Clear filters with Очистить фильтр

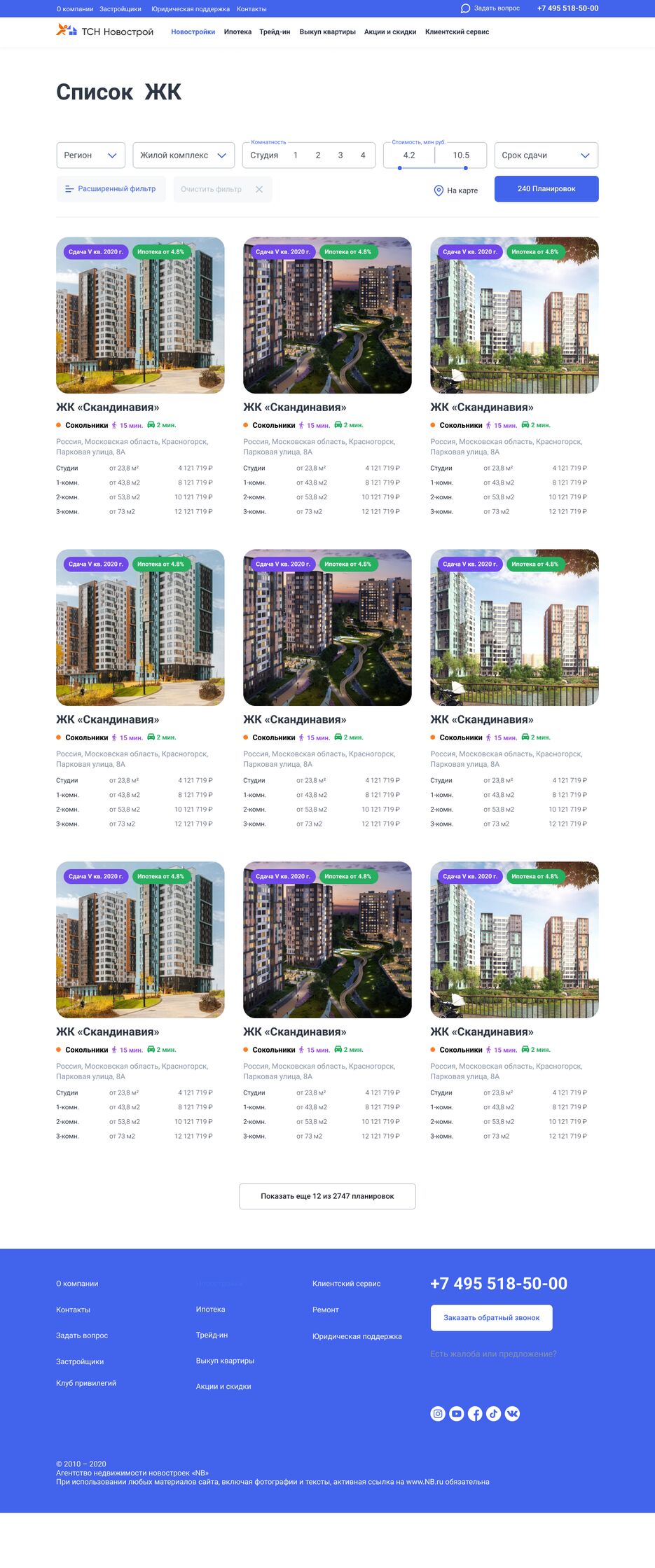point(221,189)
